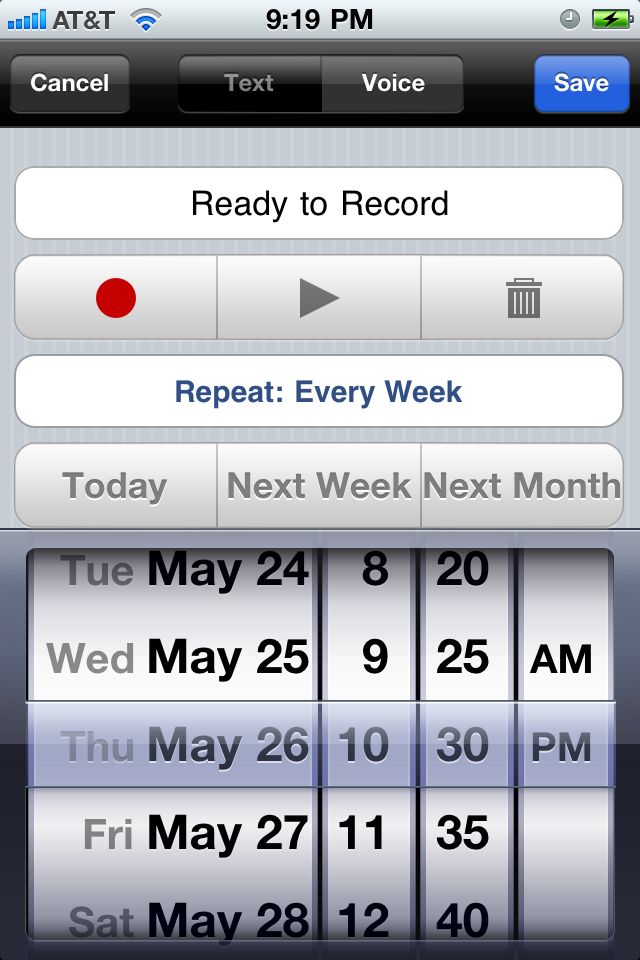Play the recorded voice memo
This screenshot has width=640, height=960.
coord(319,298)
